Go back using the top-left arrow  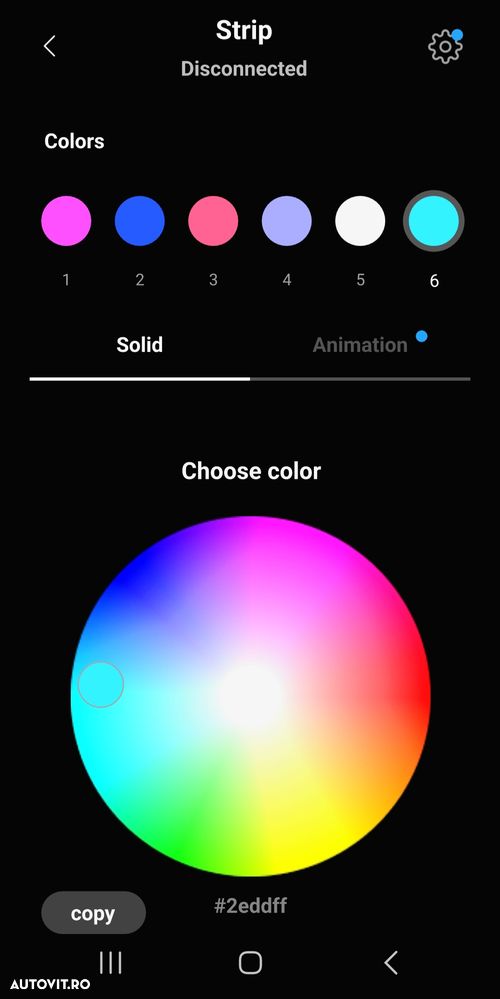50,46
